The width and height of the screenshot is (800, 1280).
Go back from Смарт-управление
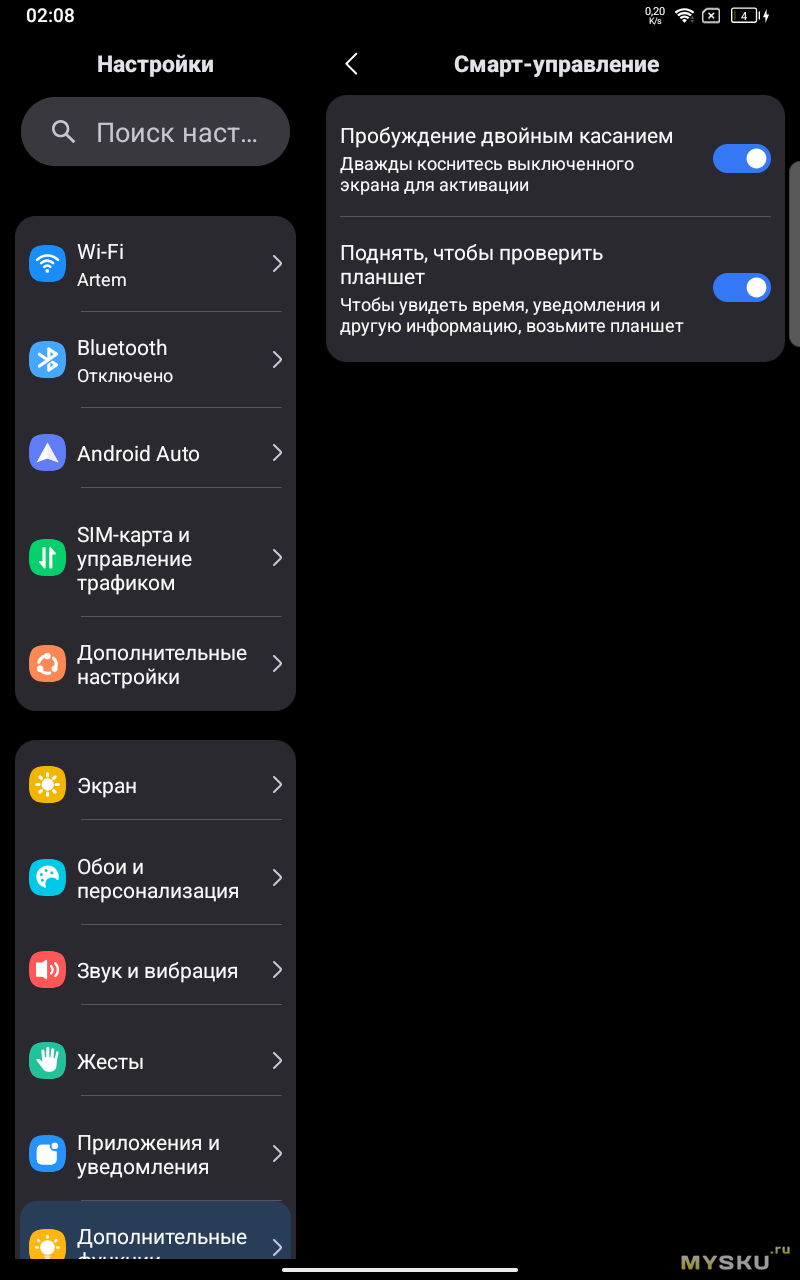352,65
